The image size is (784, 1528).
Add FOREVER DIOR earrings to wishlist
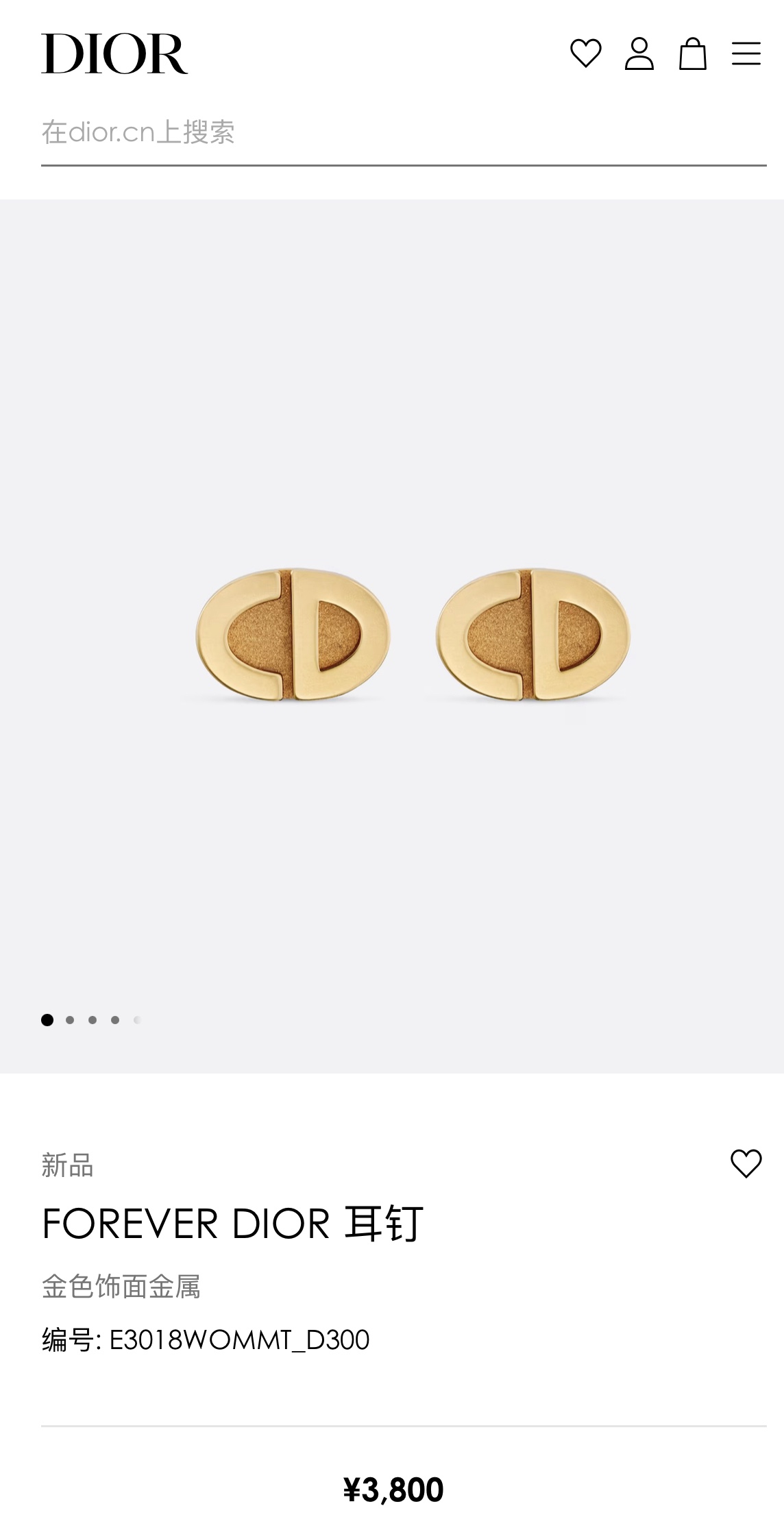(x=746, y=1163)
